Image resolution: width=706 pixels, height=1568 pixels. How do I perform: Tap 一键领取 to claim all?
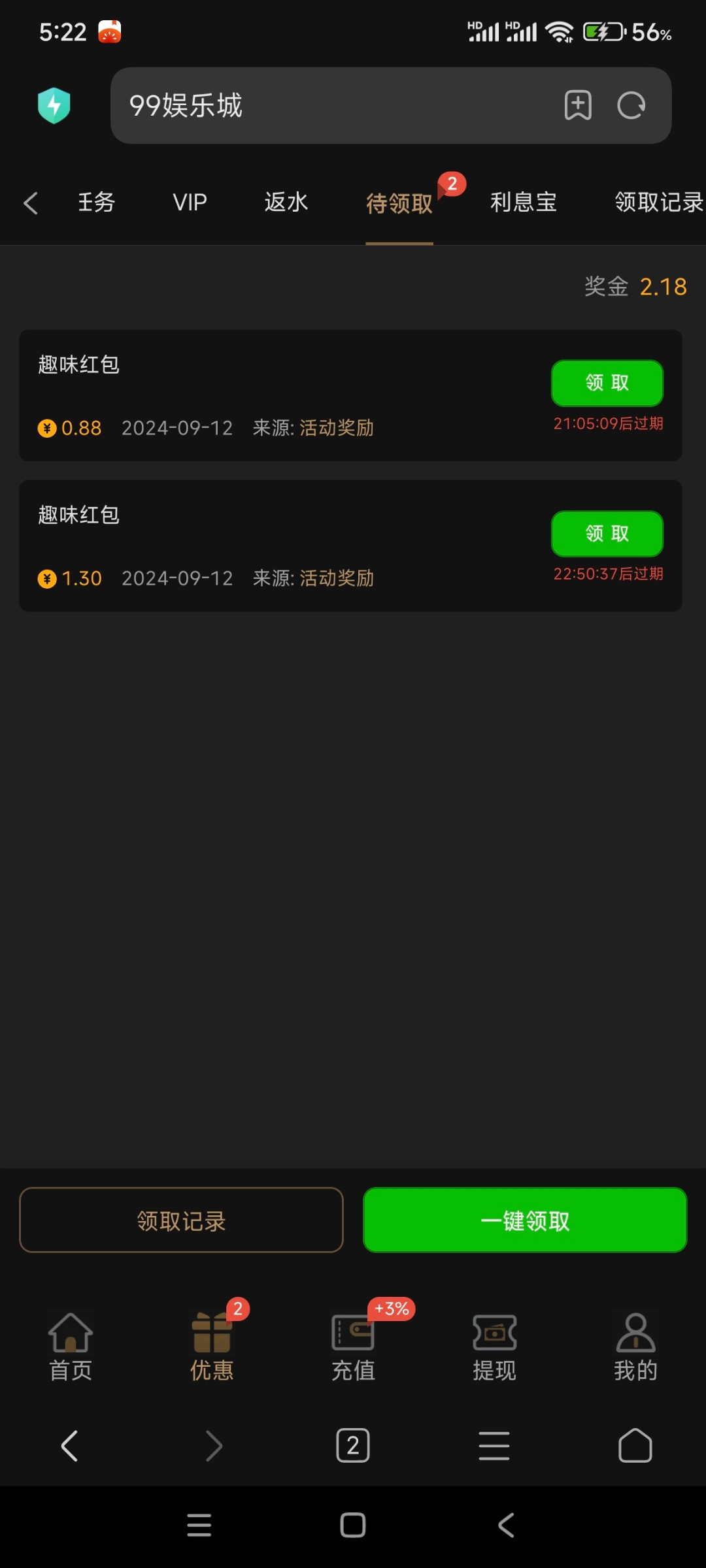[524, 1220]
